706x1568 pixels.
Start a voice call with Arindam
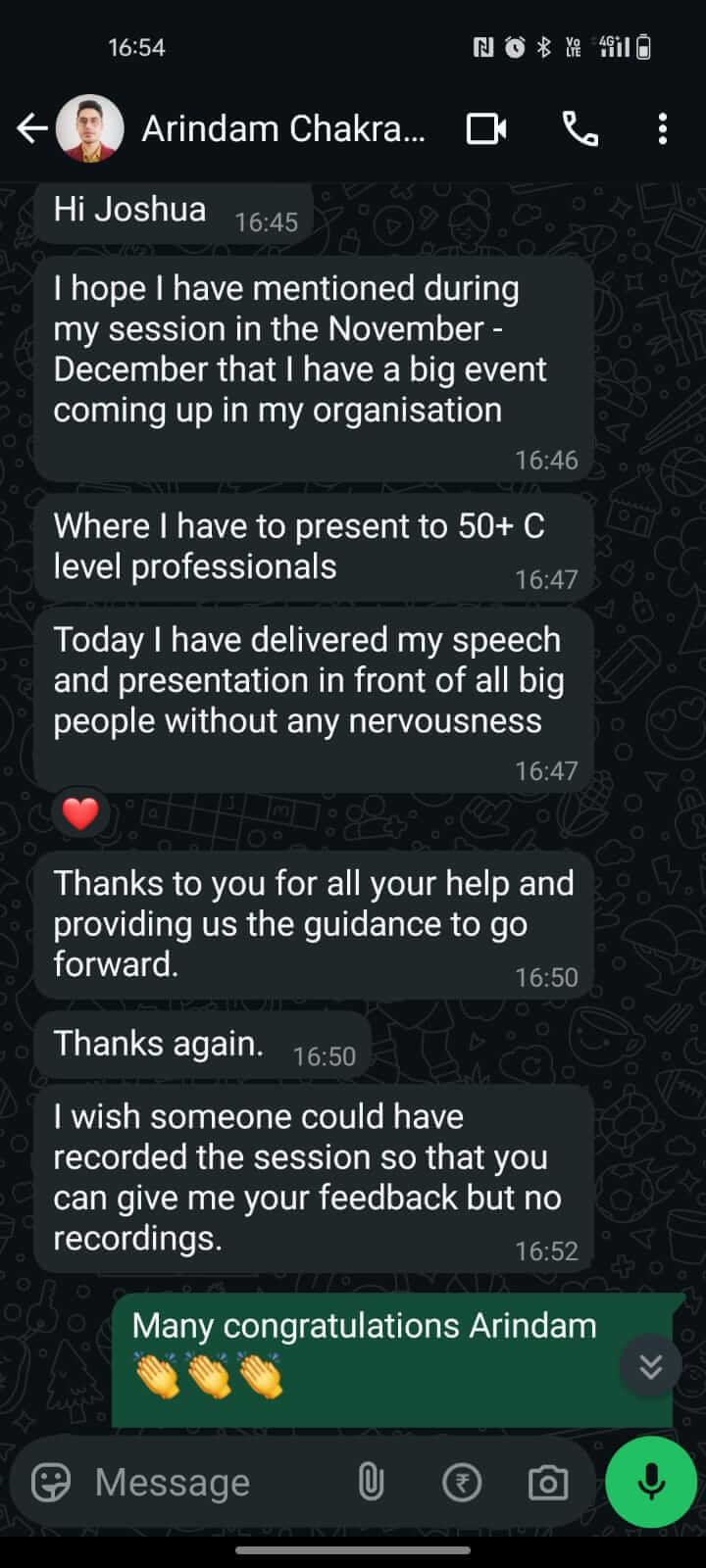[x=580, y=128]
